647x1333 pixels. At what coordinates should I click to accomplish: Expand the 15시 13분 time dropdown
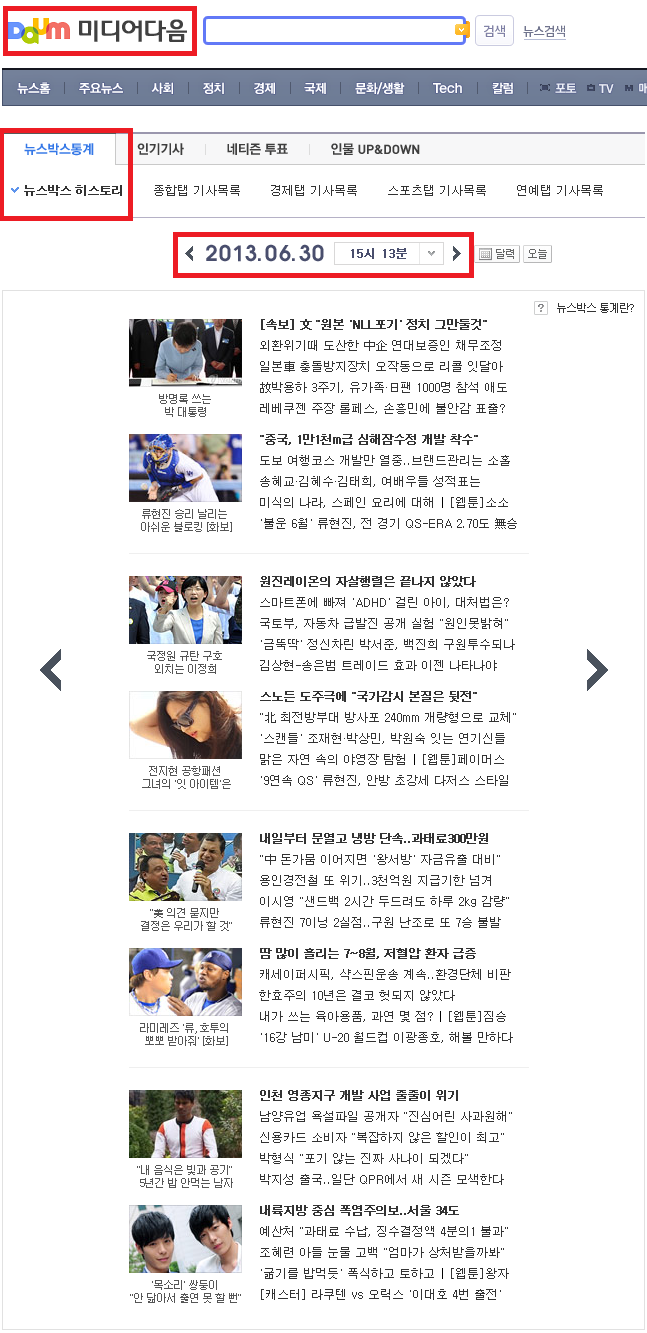pyautogui.click(x=388, y=254)
